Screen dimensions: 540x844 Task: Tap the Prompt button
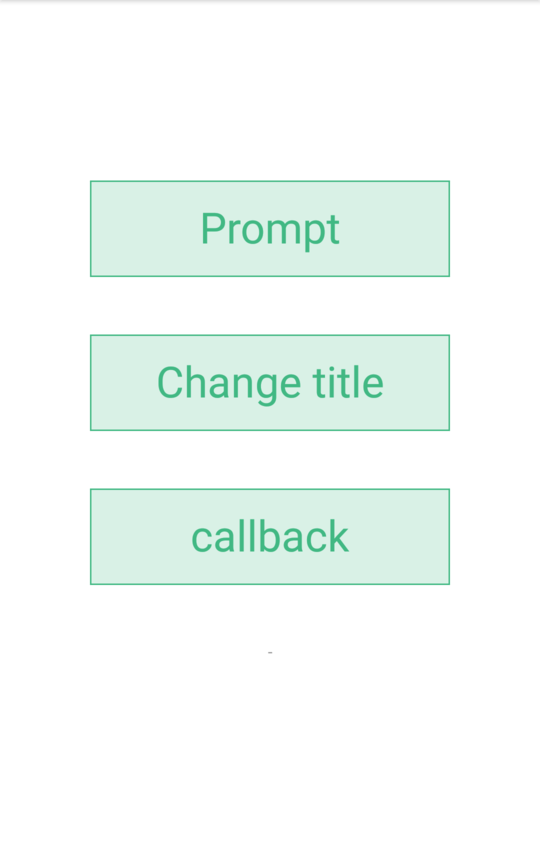[270, 229]
